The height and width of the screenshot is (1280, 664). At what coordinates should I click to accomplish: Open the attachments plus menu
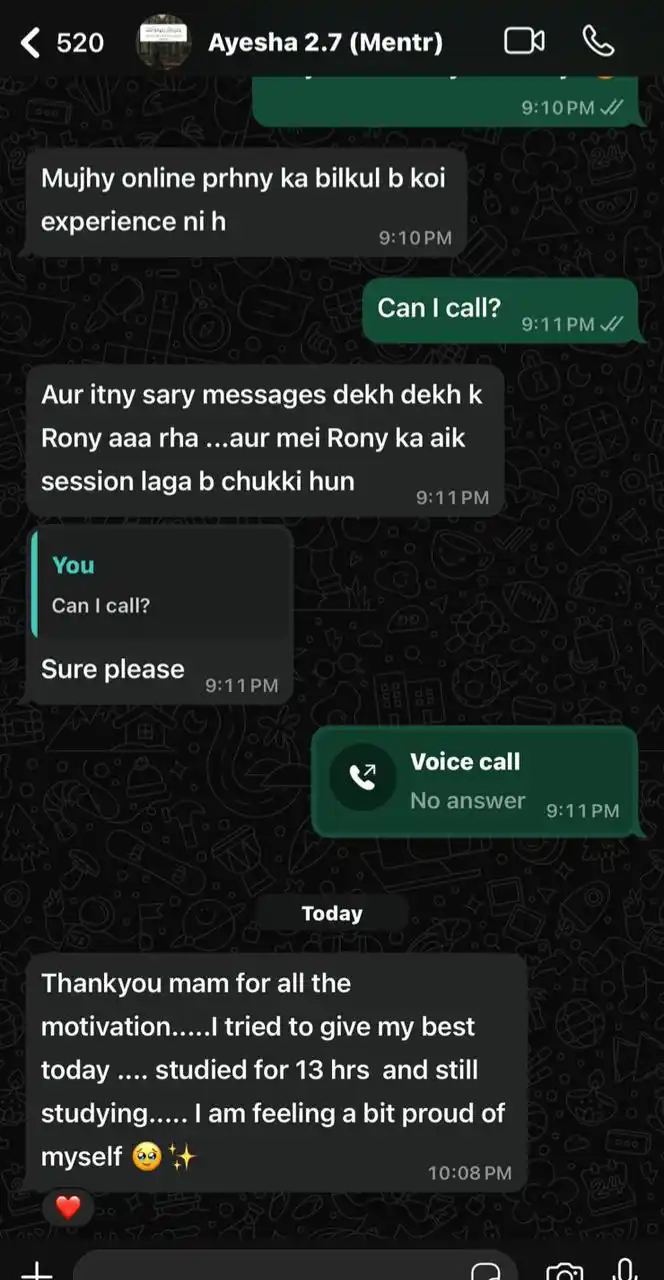(36, 1270)
